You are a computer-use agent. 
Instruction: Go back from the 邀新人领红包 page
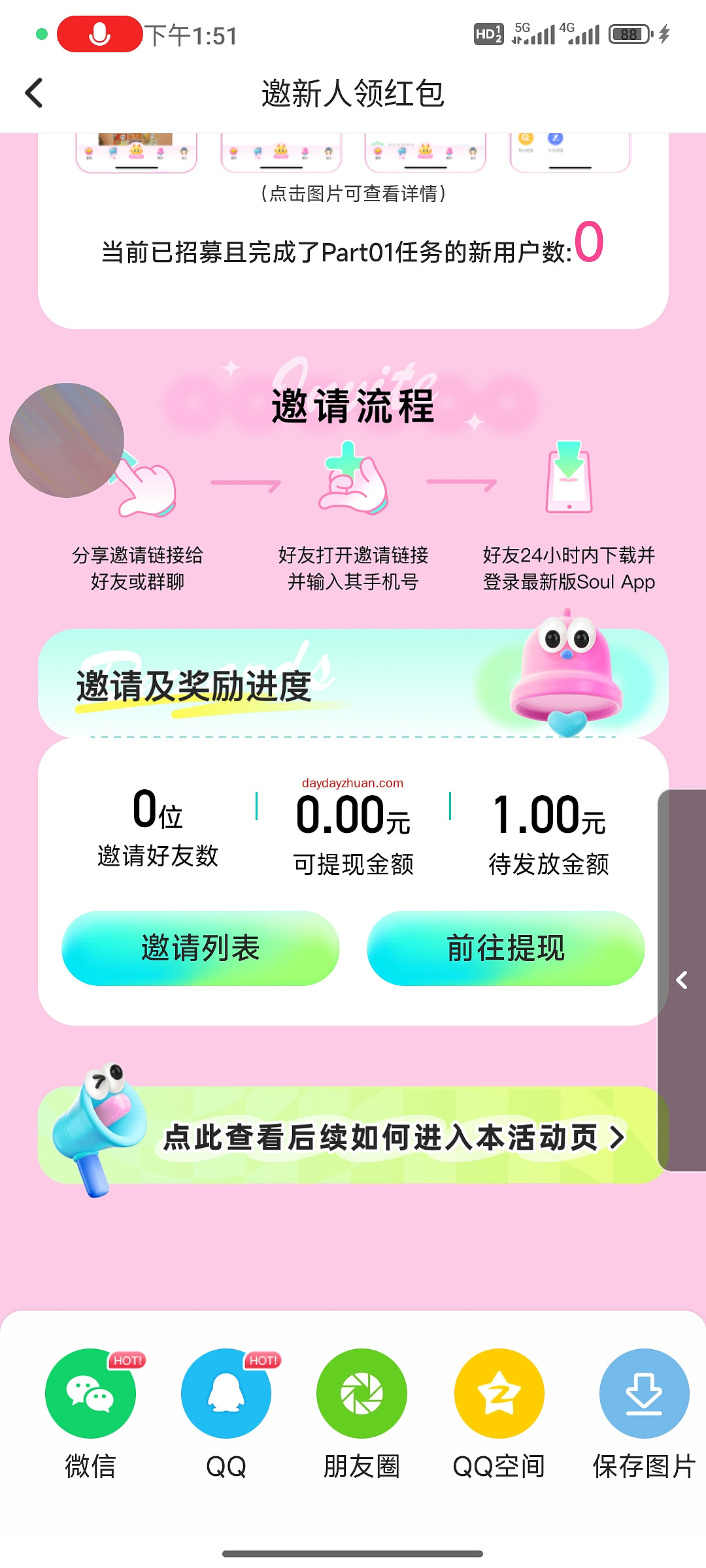(x=34, y=93)
